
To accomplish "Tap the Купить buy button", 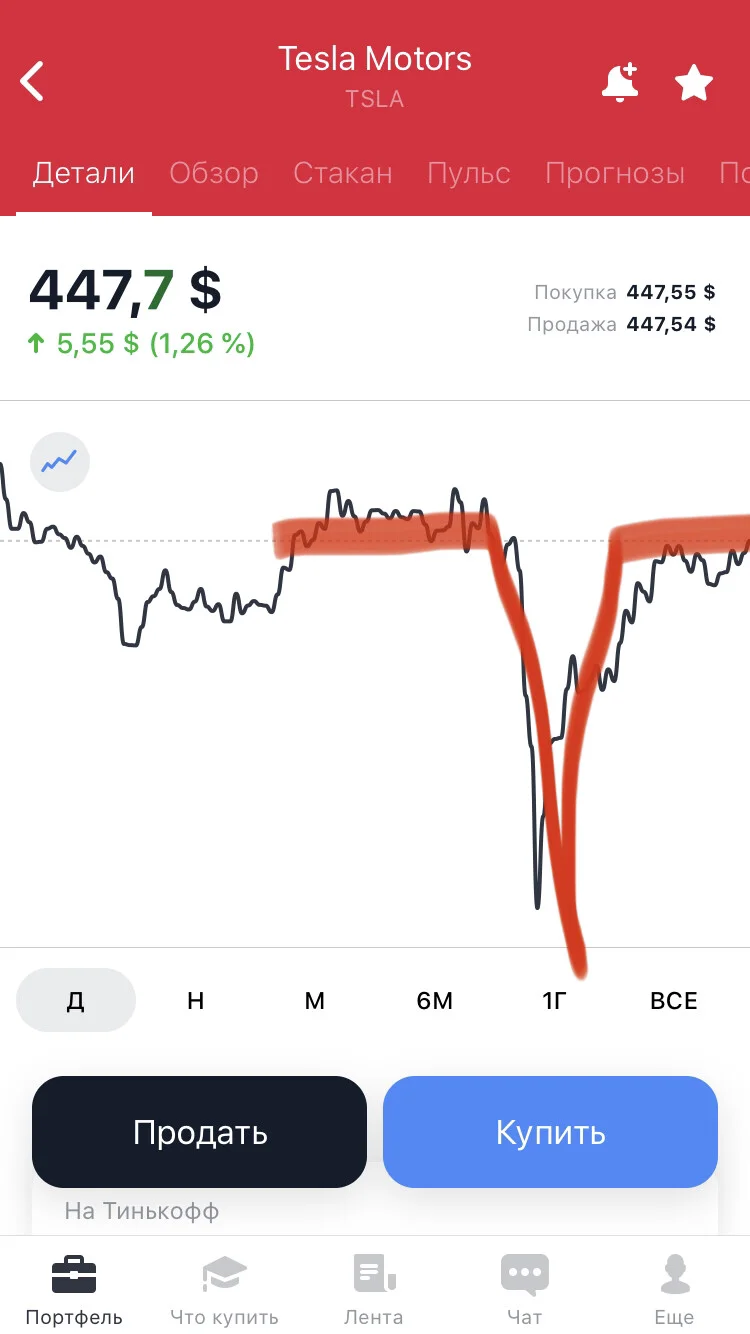I will pos(550,1132).
